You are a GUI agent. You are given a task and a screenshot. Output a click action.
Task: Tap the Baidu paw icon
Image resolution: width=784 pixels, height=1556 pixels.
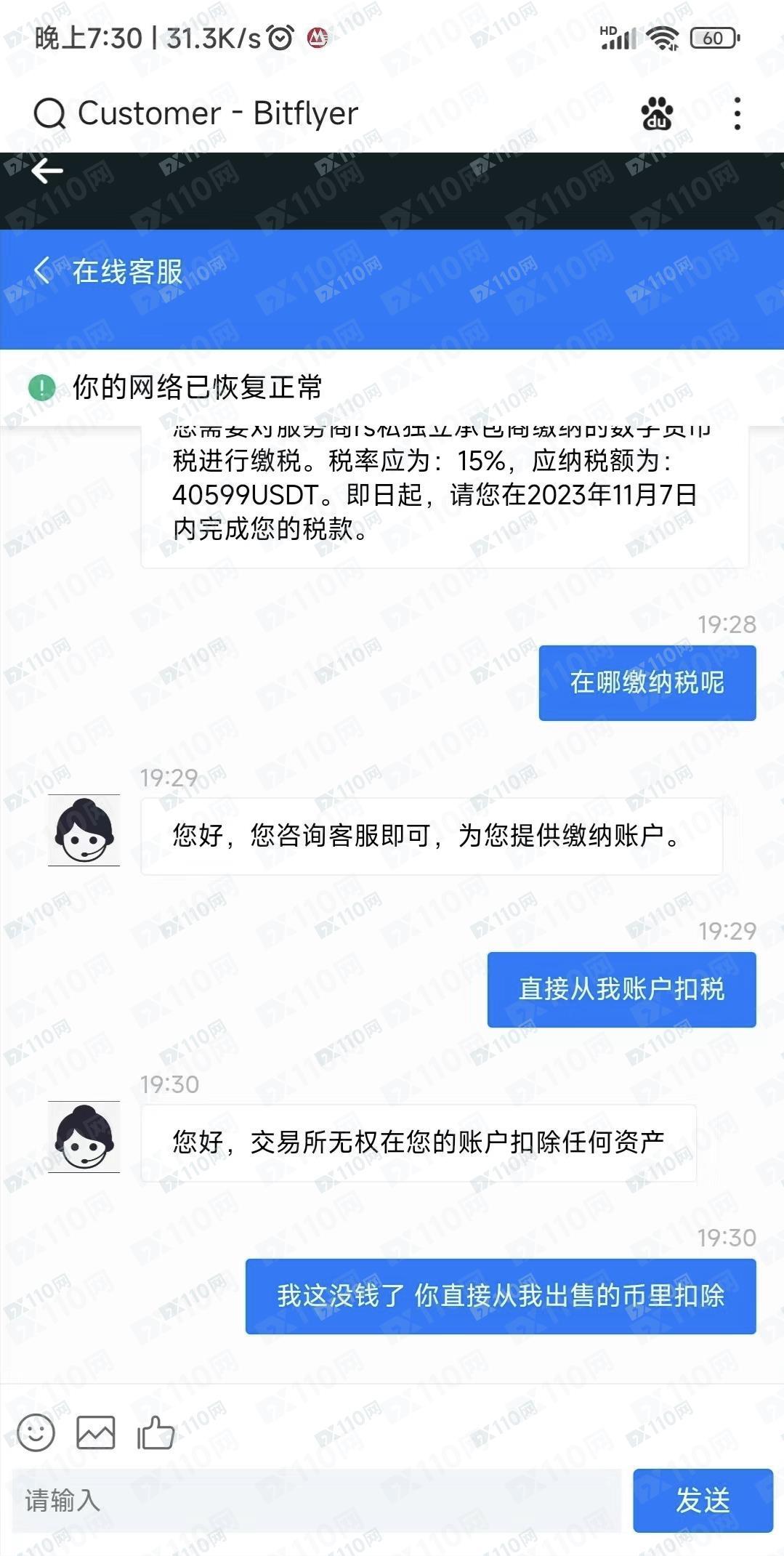(657, 114)
